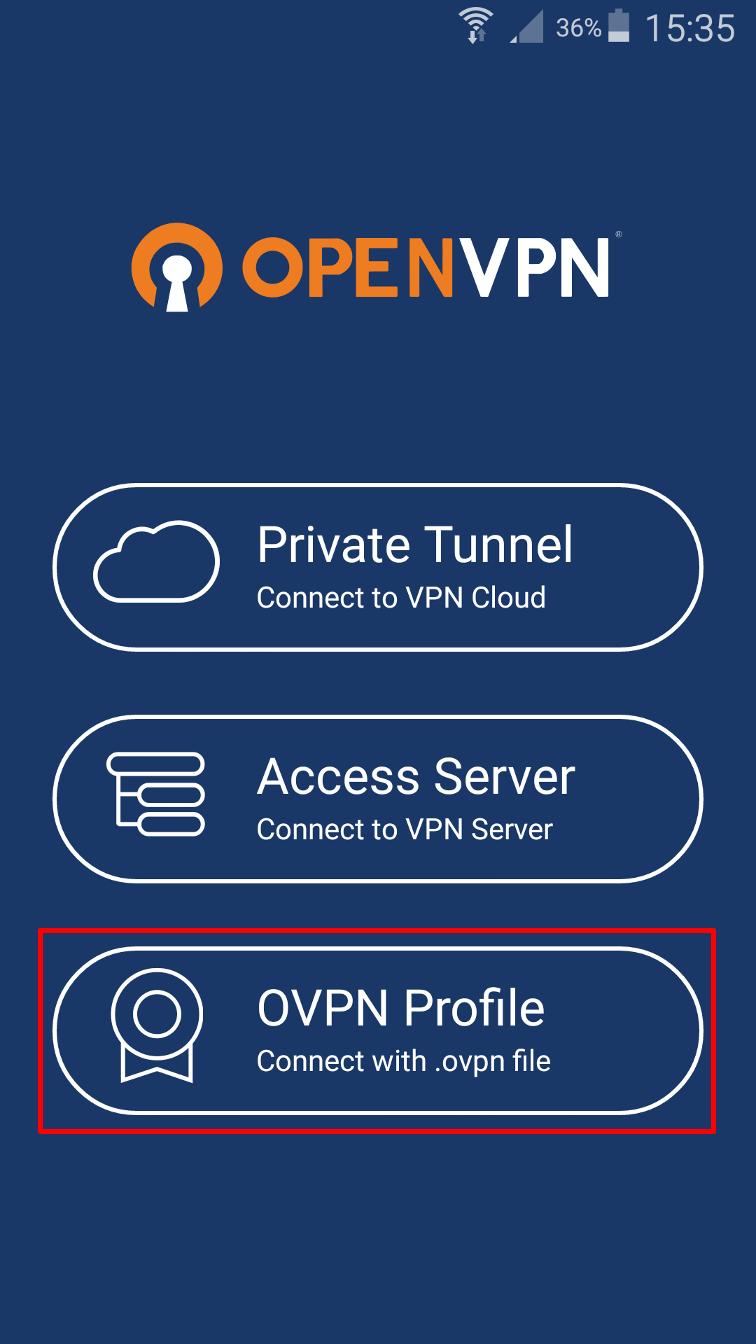Choose Access Server connection
The height and width of the screenshot is (1344, 756).
[x=378, y=799]
